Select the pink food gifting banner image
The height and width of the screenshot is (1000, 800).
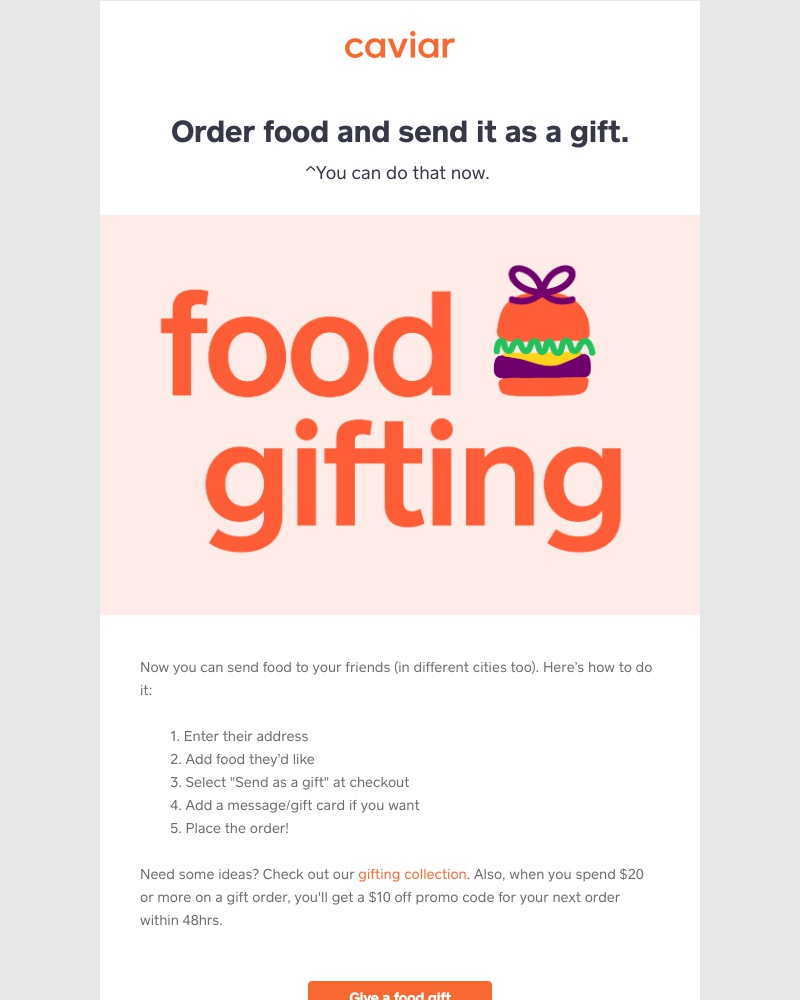(x=400, y=413)
